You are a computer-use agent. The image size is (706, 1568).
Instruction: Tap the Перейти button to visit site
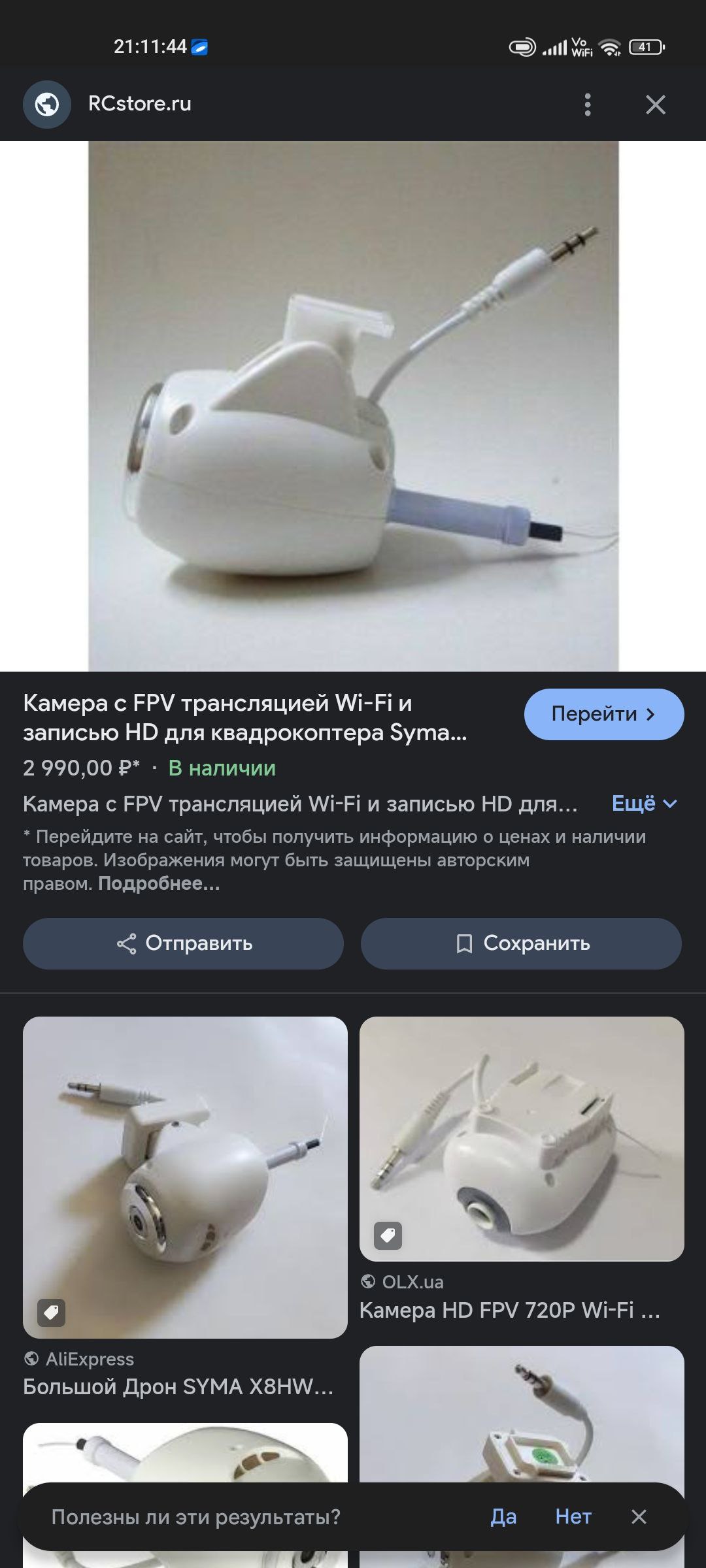pos(604,714)
